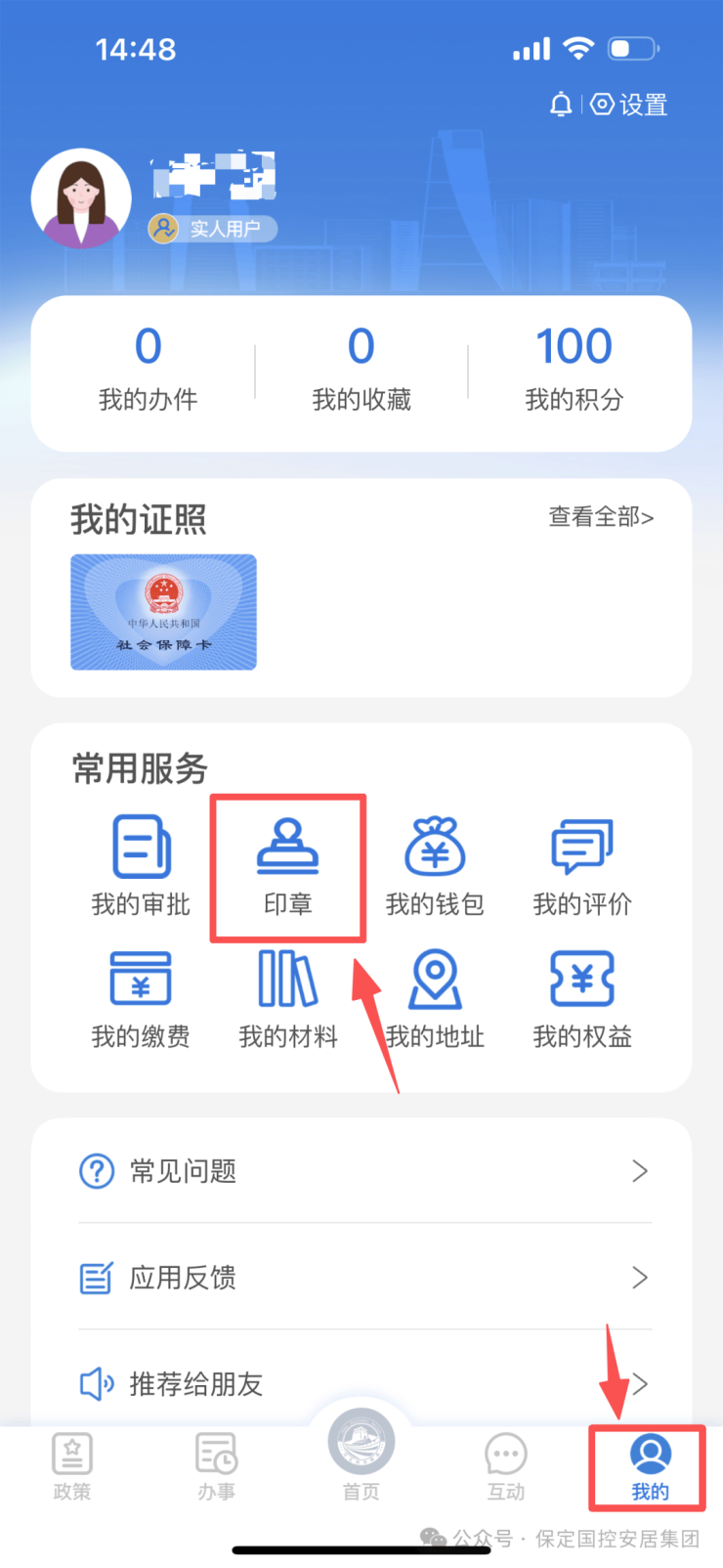Open 设置 settings

click(630, 105)
